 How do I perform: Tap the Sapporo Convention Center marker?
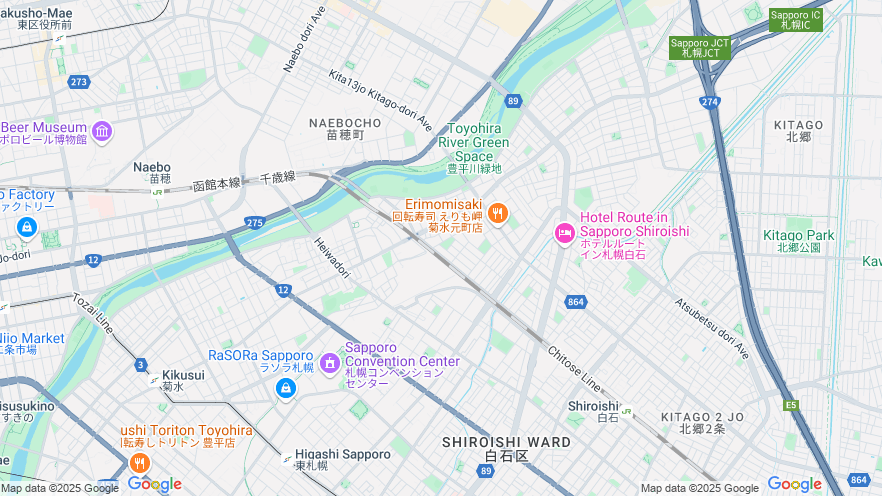point(329,360)
